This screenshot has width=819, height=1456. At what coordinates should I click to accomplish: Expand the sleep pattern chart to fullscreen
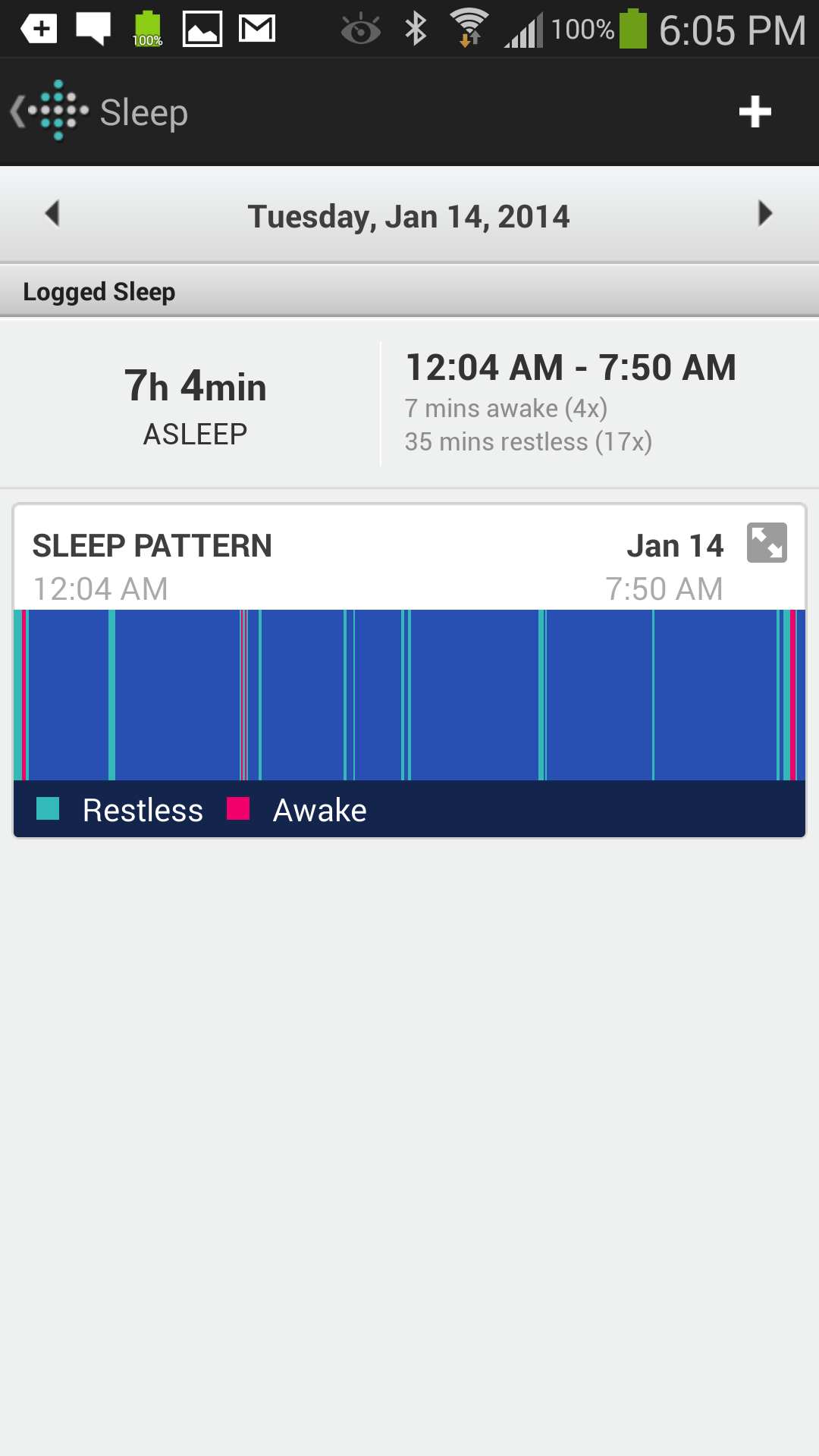coord(767,543)
